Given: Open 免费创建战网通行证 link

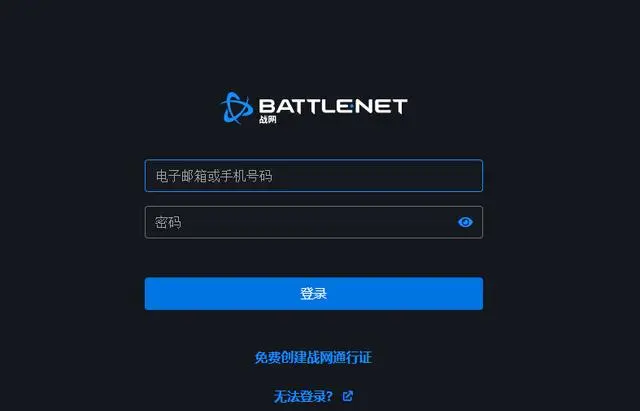Looking at the screenshot, I should (x=313, y=357).
